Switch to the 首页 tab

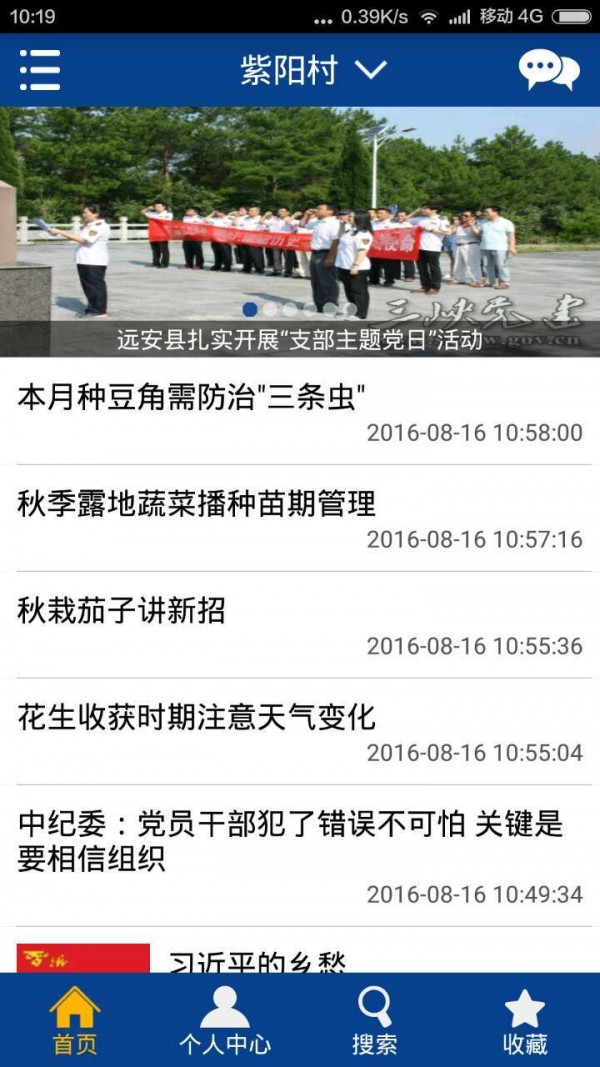pos(75,1020)
